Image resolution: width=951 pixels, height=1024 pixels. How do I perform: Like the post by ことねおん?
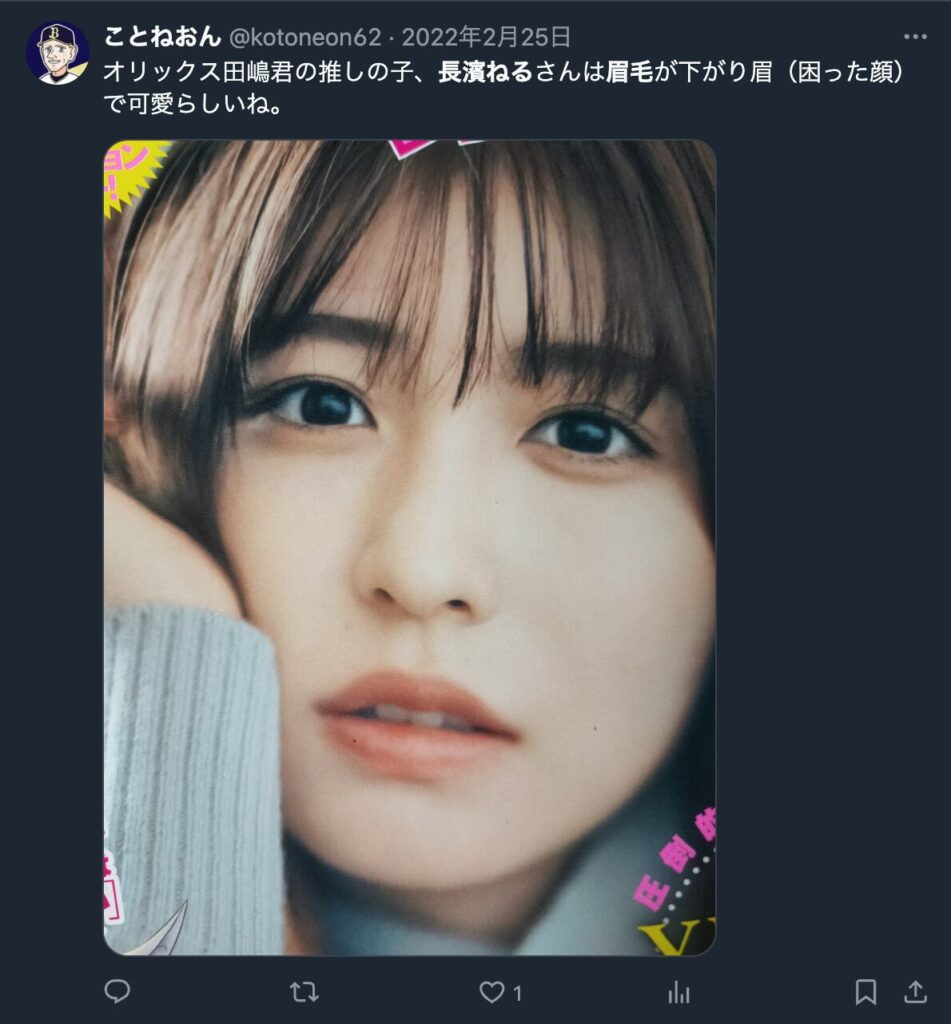[492, 991]
